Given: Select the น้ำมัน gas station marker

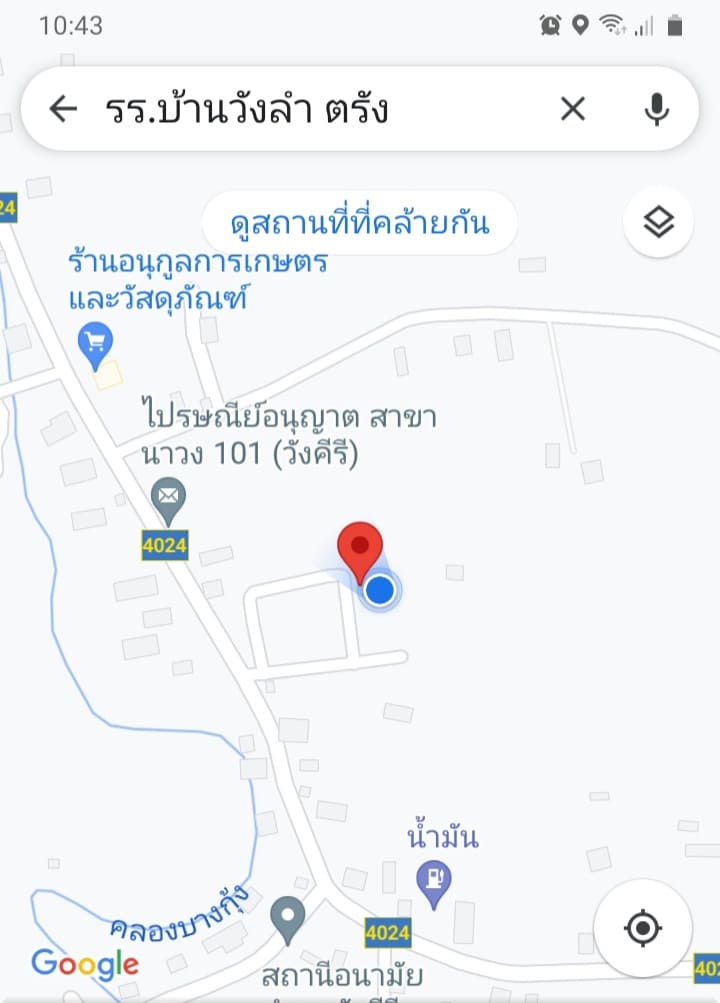Looking at the screenshot, I should coord(434,881).
